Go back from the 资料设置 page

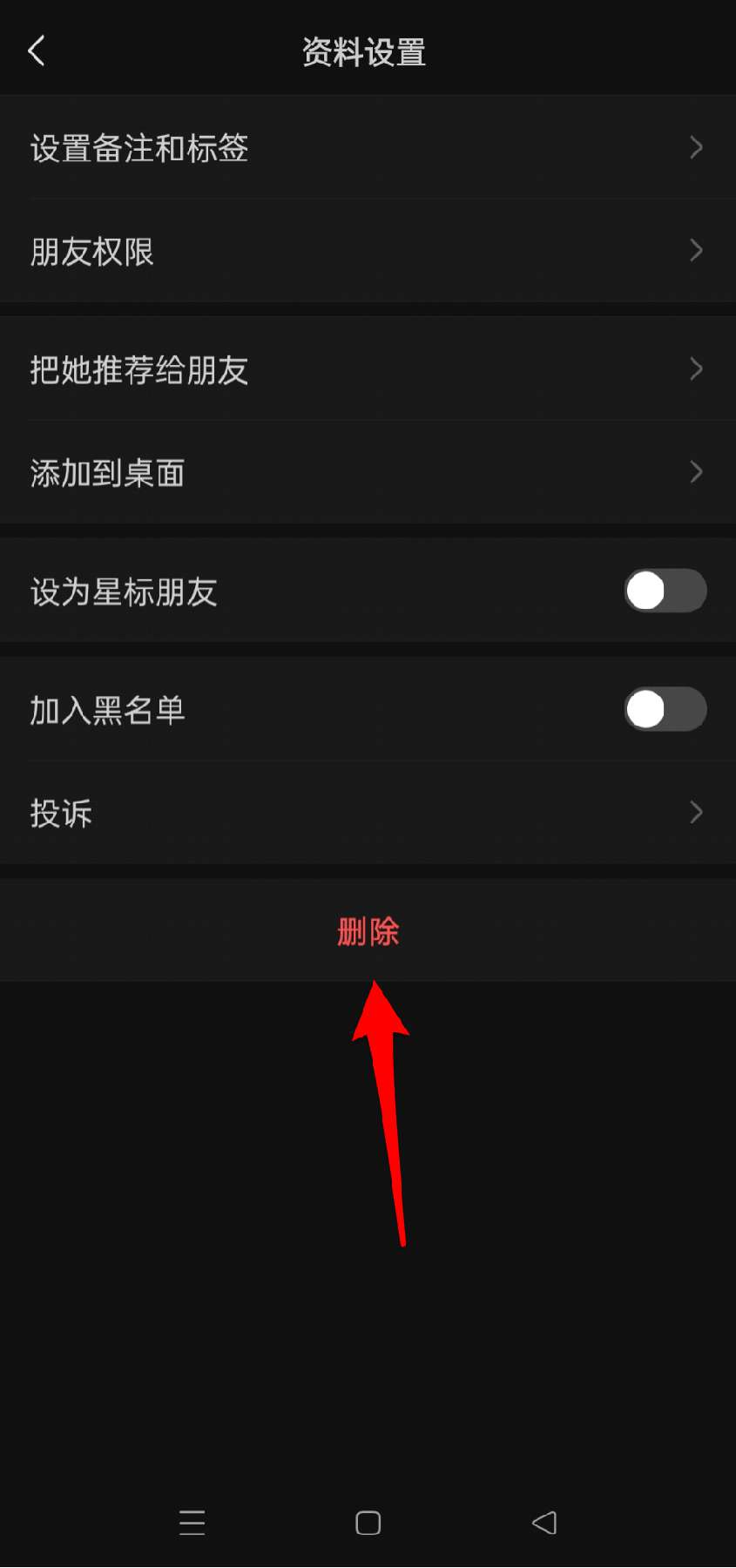(x=37, y=51)
